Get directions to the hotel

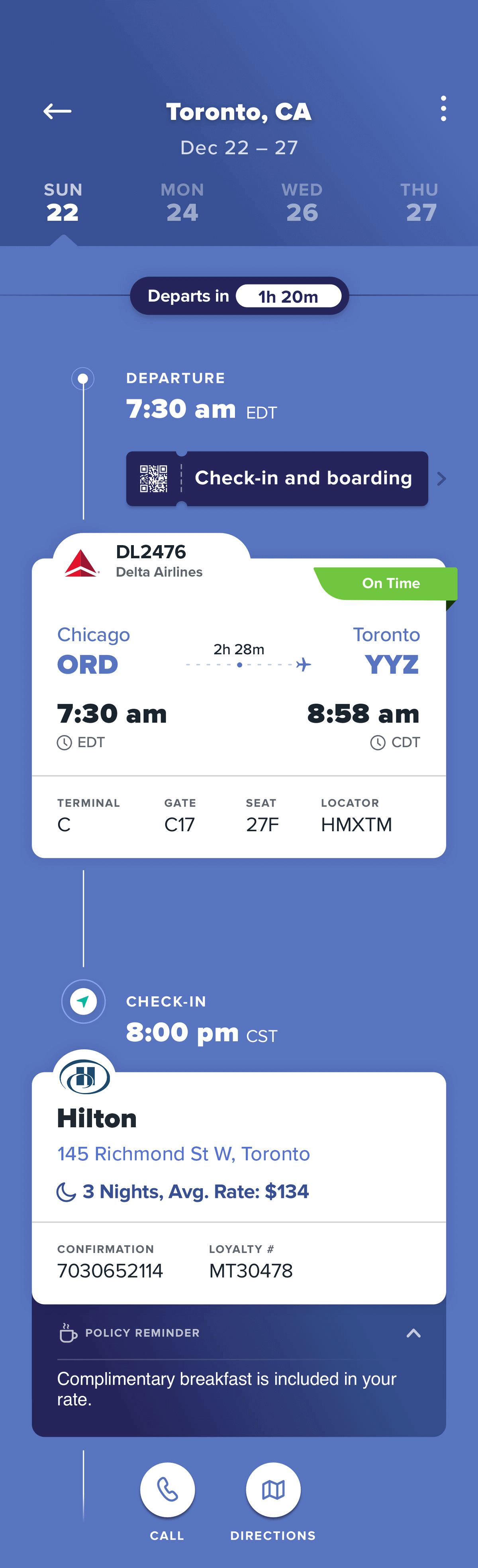273,1490
